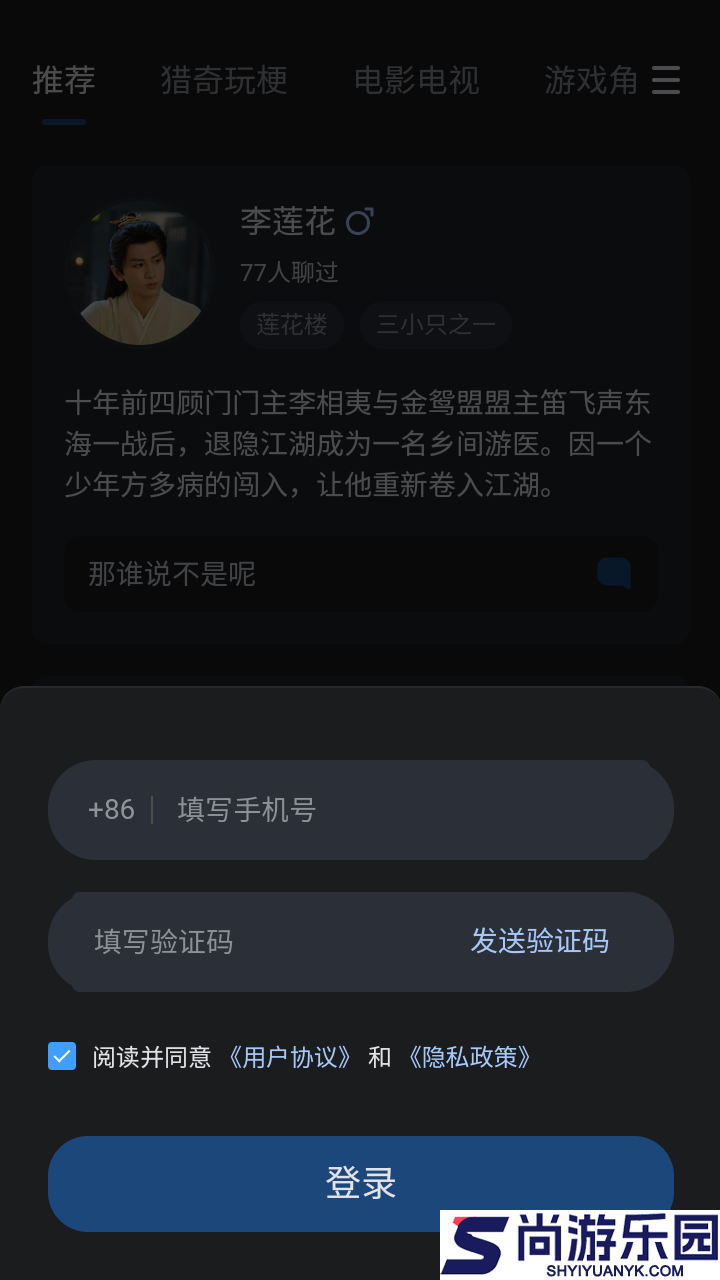The width and height of the screenshot is (720, 1280).
Task: Open the 77人聊过 chat count
Action: click(x=287, y=272)
